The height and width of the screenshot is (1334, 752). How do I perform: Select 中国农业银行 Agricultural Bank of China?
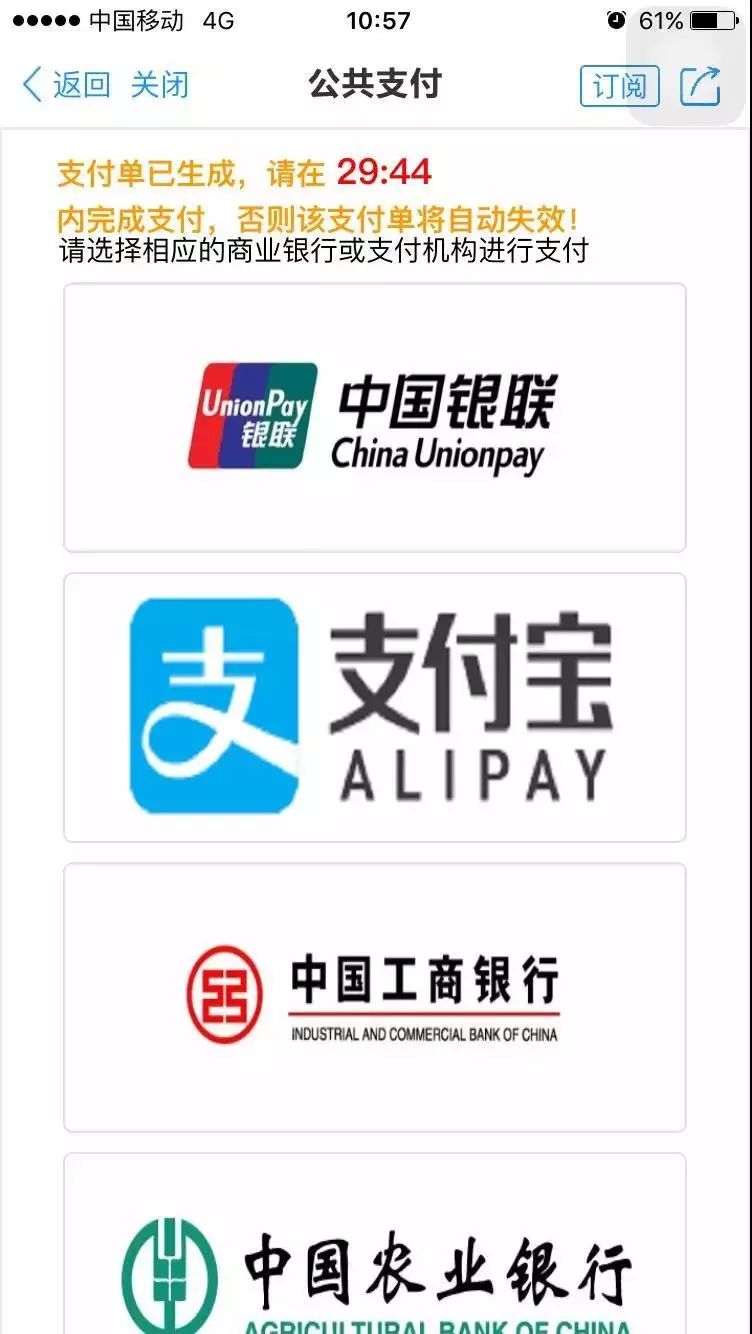375,1260
